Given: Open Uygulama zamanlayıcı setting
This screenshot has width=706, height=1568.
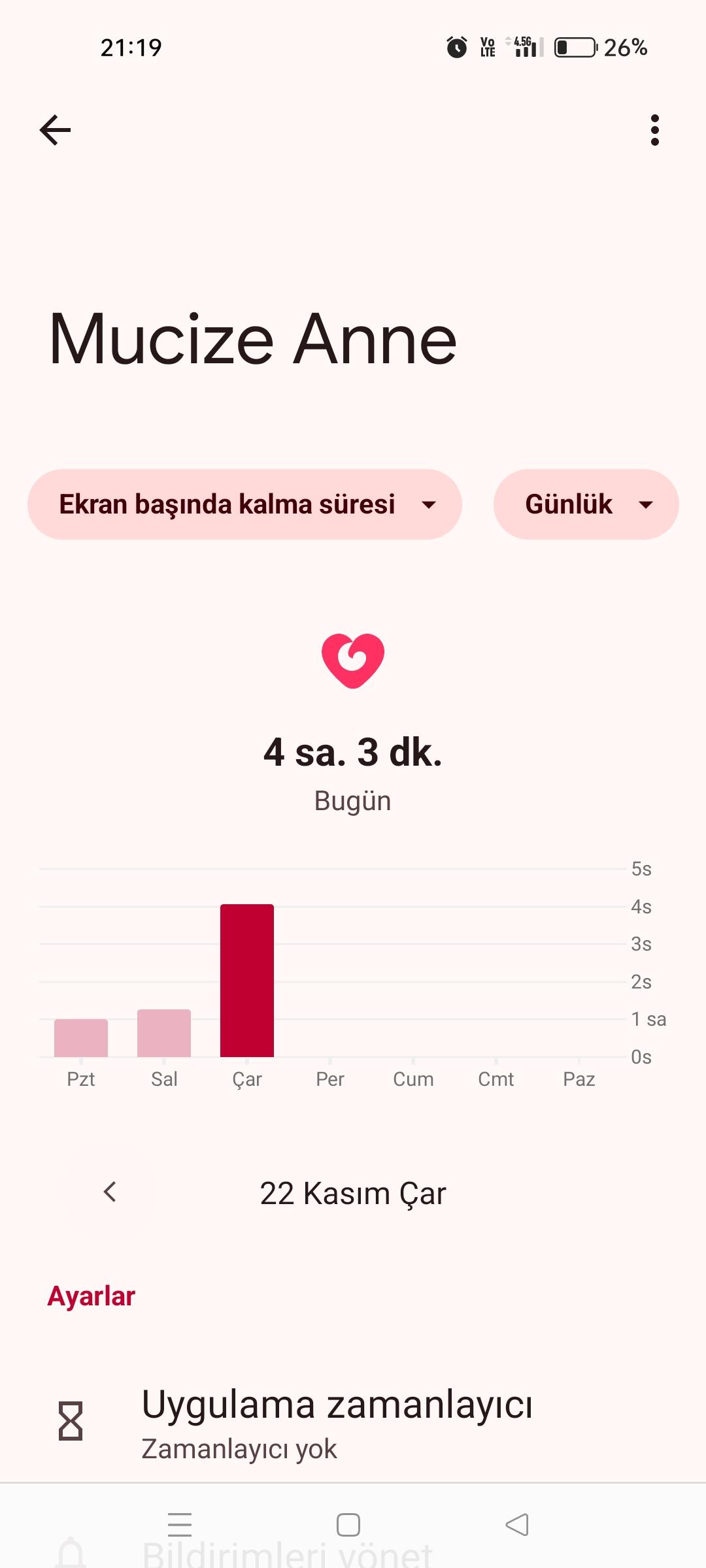Looking at the screenshot, I should [x=337, y=1423].
